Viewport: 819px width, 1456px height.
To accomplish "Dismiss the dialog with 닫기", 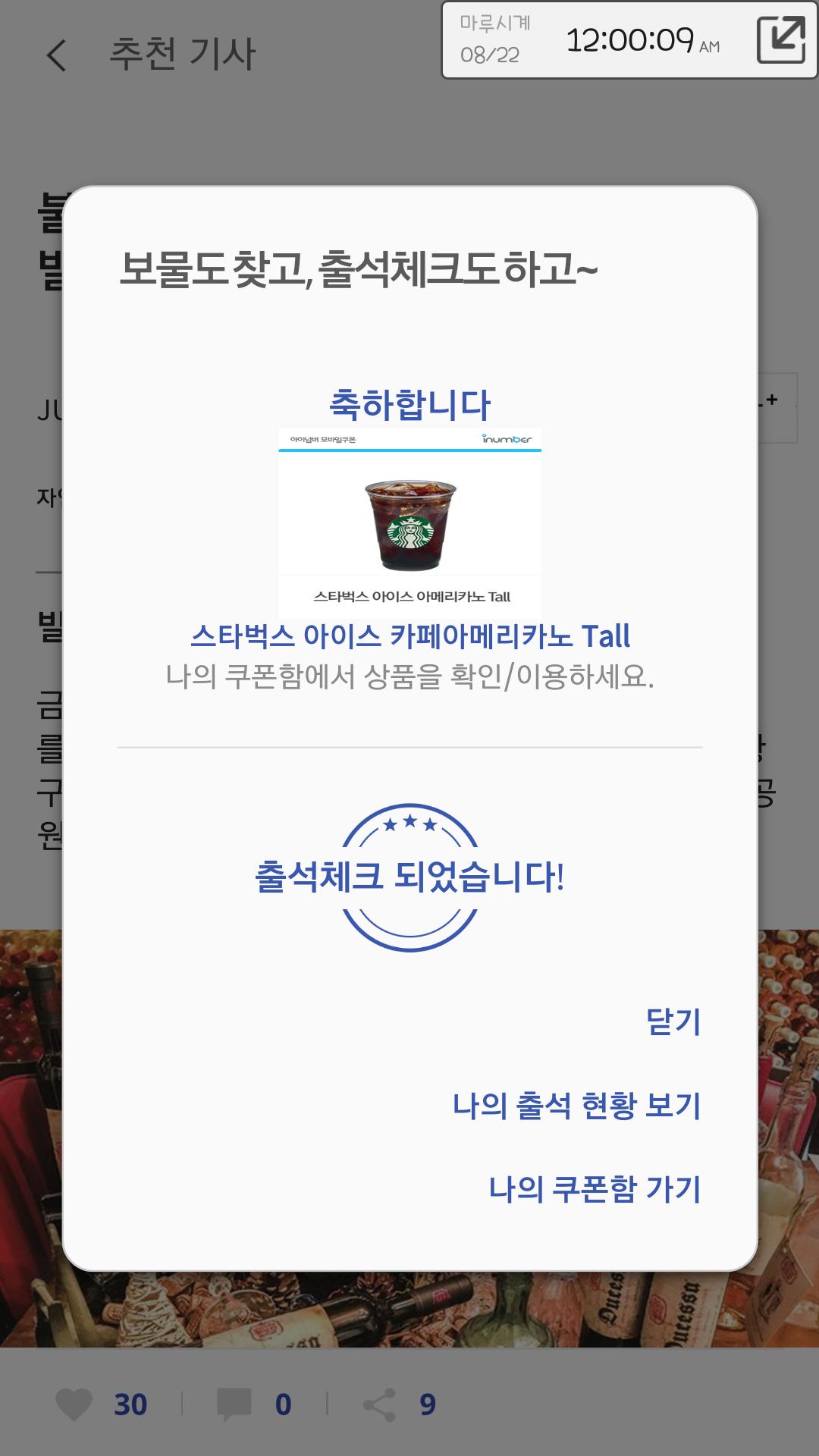I will point(673,1021).
